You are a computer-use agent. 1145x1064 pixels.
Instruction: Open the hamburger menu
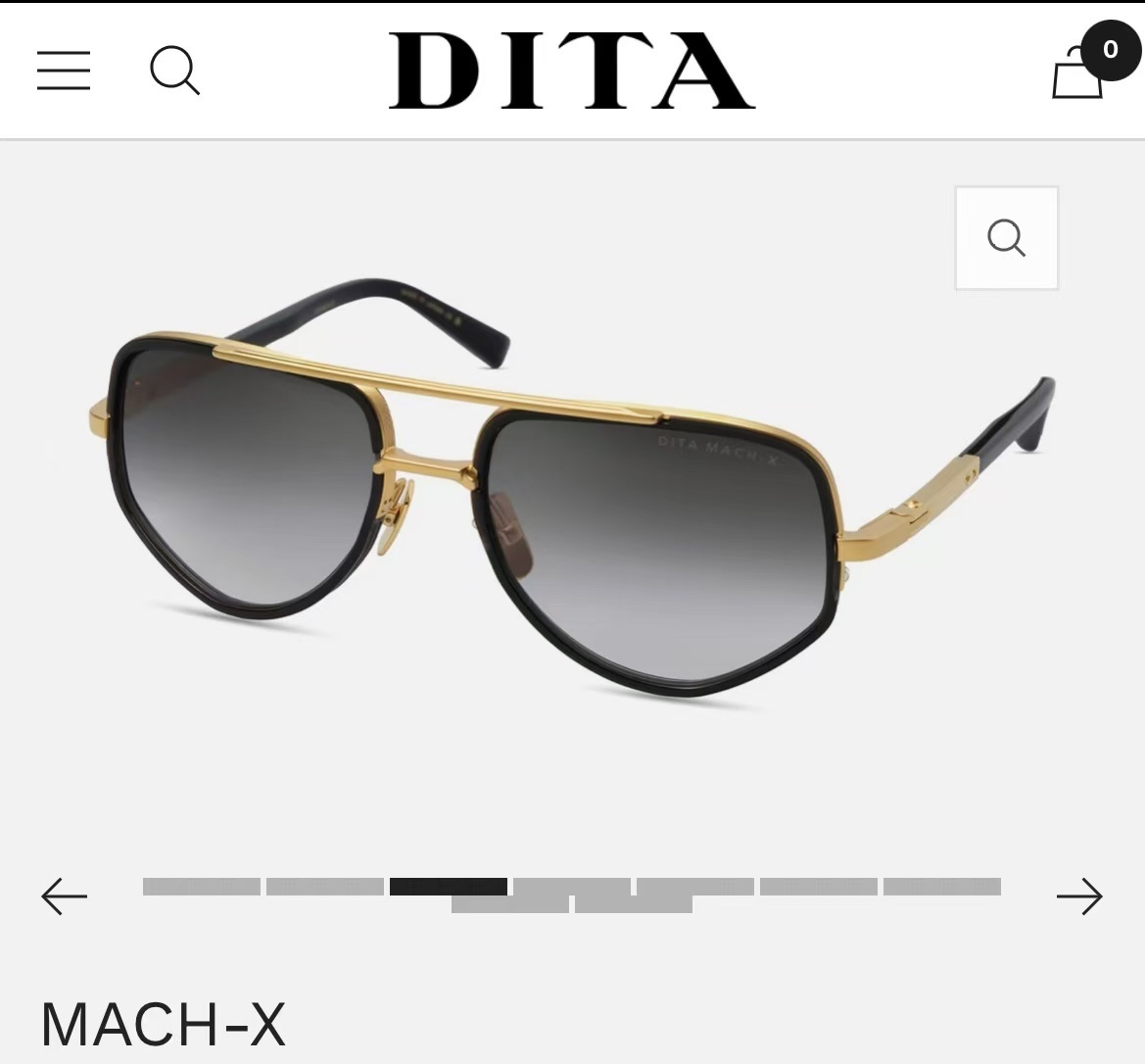coord(64,71)
